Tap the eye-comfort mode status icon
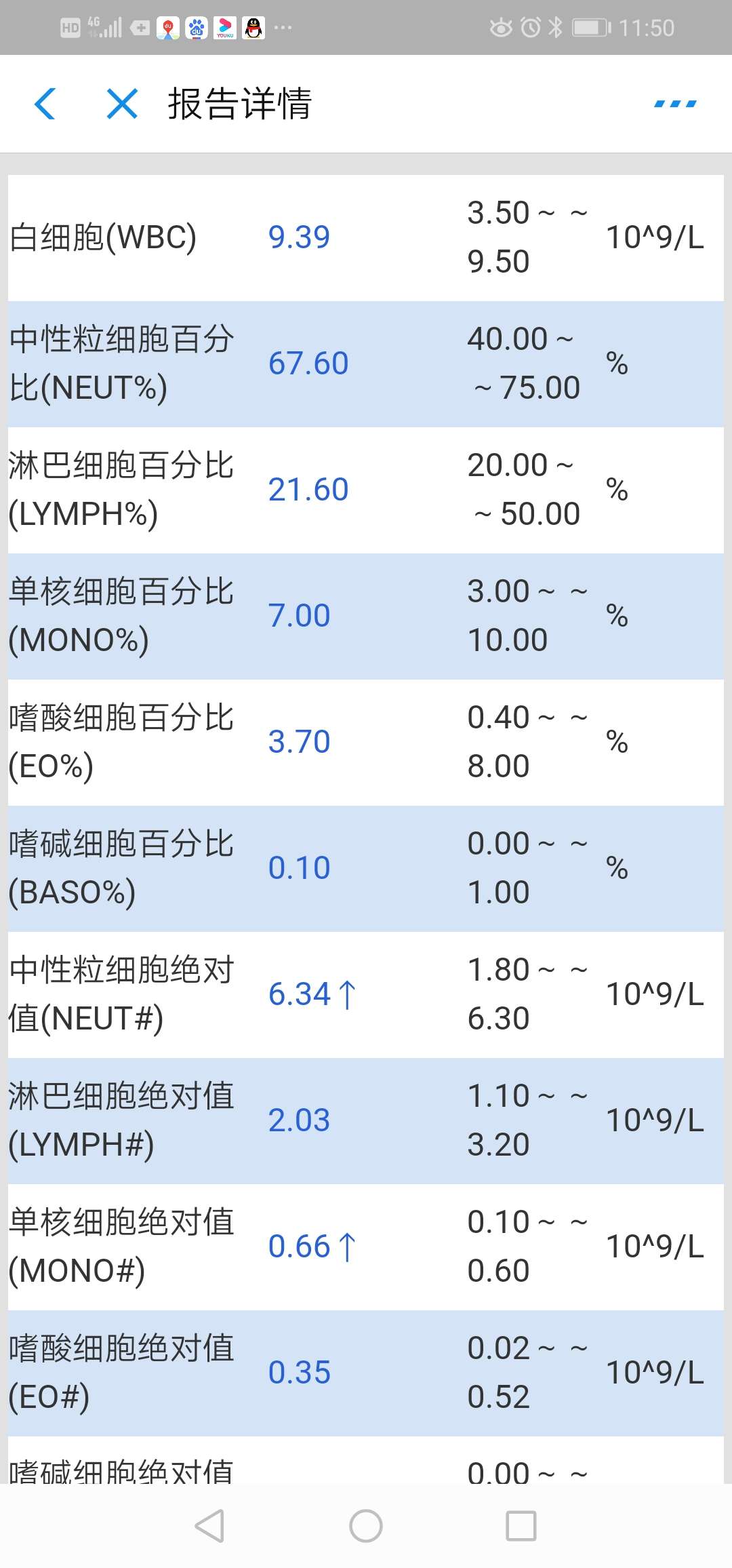The height and width of the screenshot is (1568, 732). [x=502, y=27]
